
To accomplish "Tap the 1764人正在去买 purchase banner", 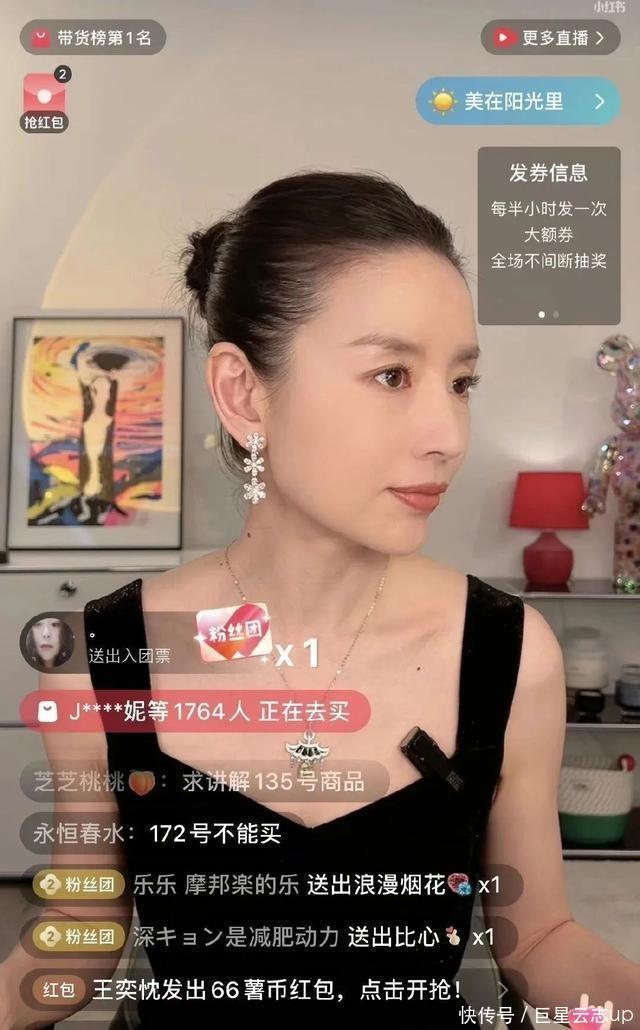I will (x=195, y=712).
